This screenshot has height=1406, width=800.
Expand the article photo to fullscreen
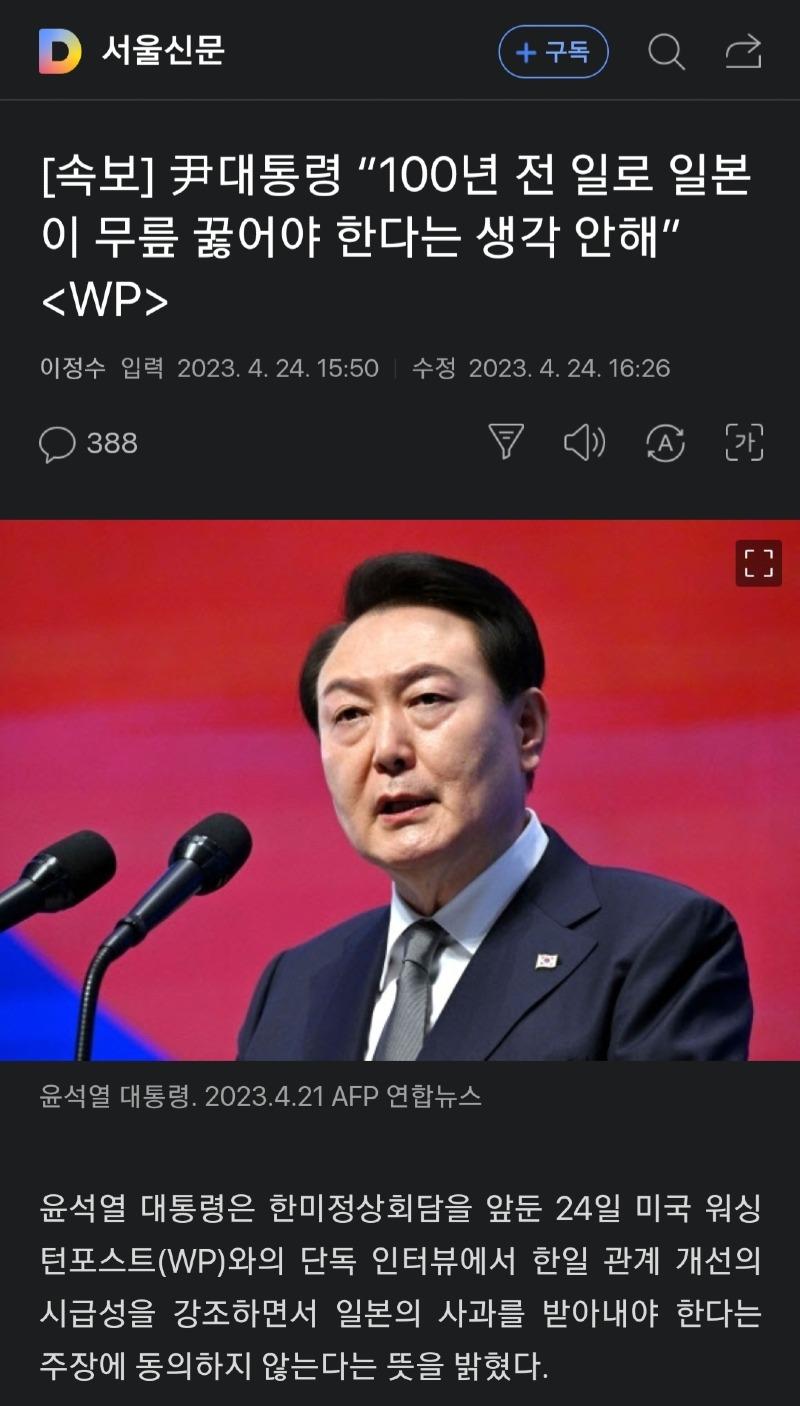(759, 563)
